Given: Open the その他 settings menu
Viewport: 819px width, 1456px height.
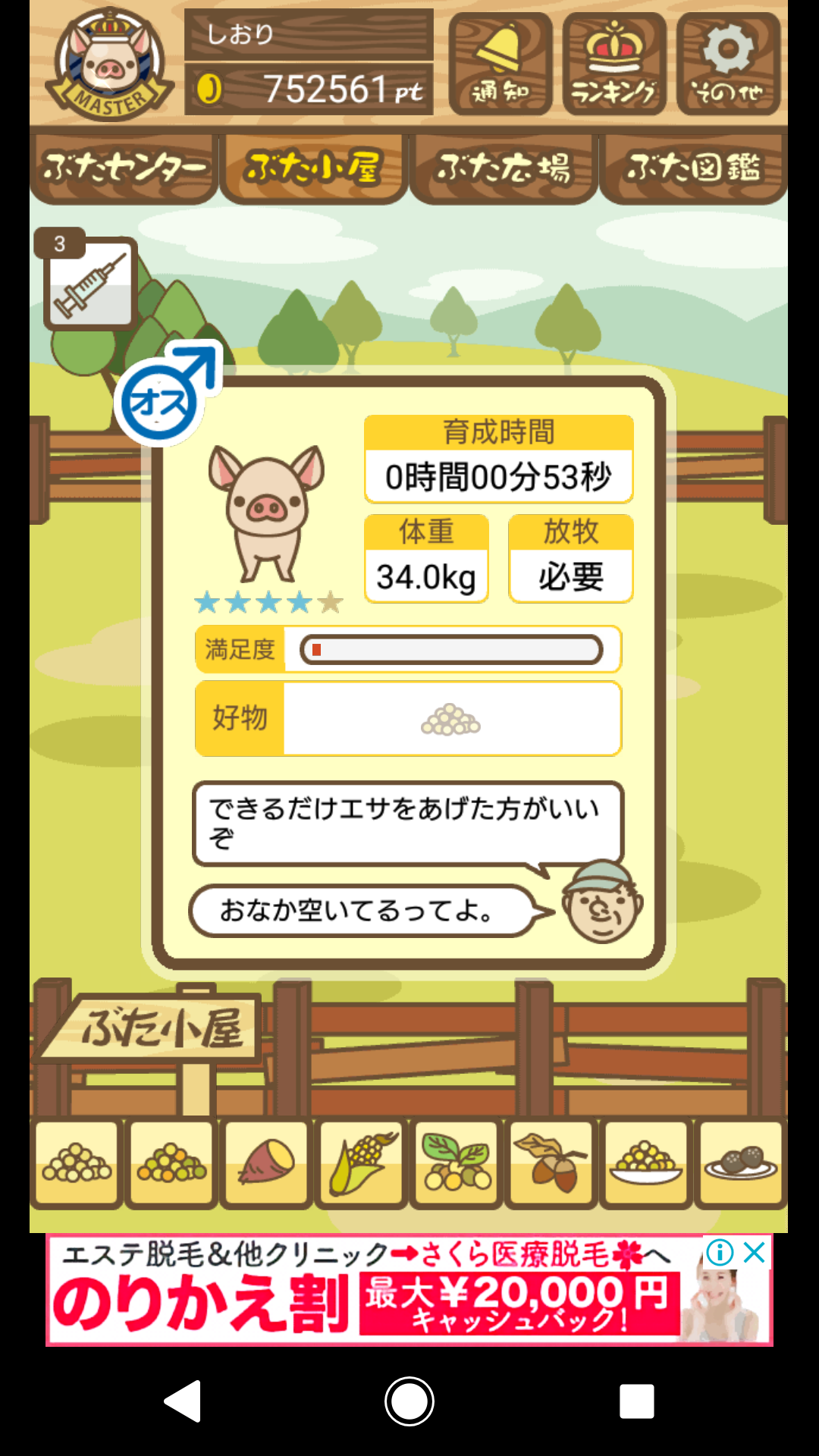Looking at the screenshot, I should pos(728,64).
